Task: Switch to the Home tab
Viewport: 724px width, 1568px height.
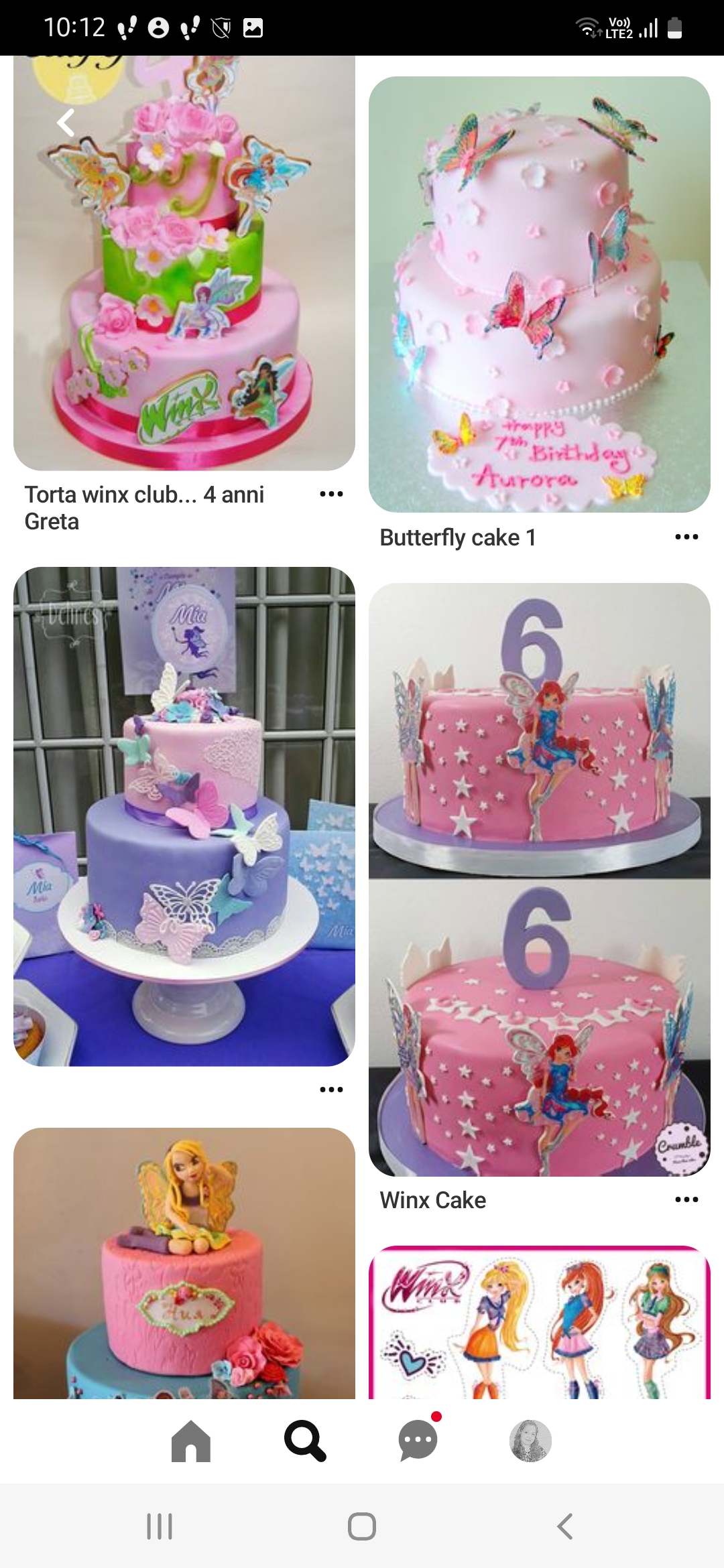Action: [191, 1440]
